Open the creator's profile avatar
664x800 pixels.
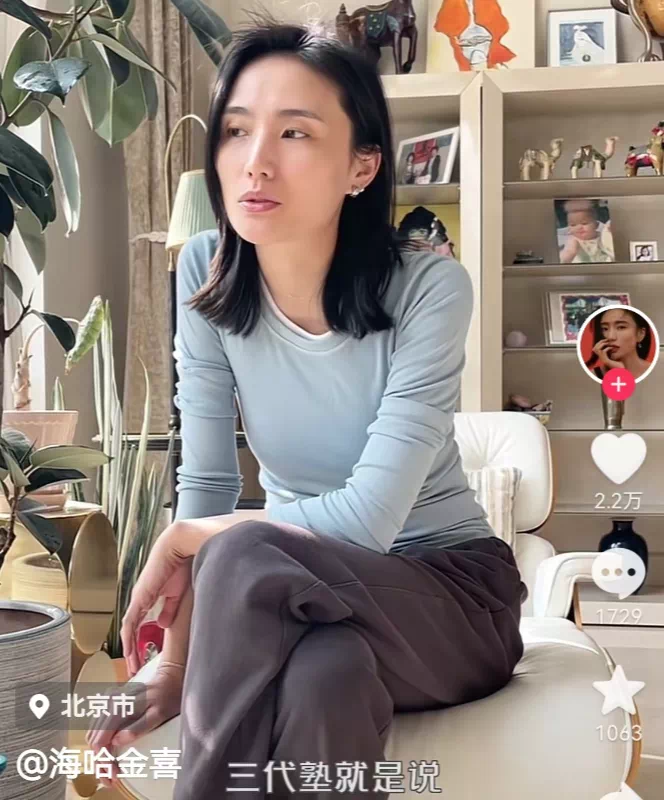pyautogui.click(x=617, y=343)
